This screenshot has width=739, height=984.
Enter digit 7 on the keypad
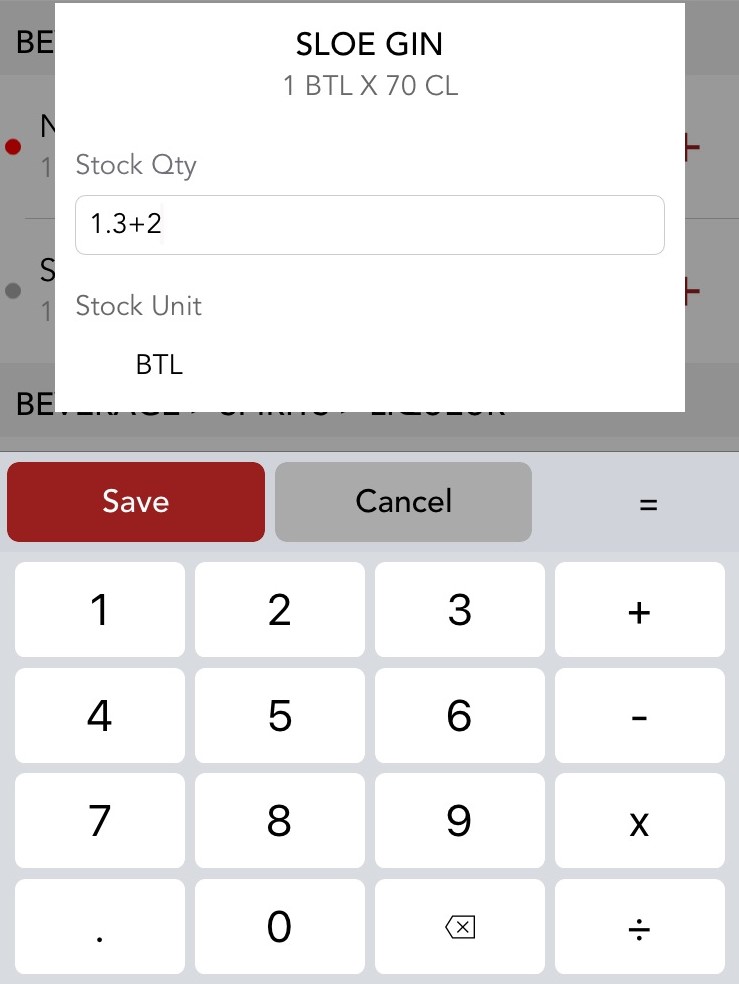pyautogui.click(x=100, y=821)
